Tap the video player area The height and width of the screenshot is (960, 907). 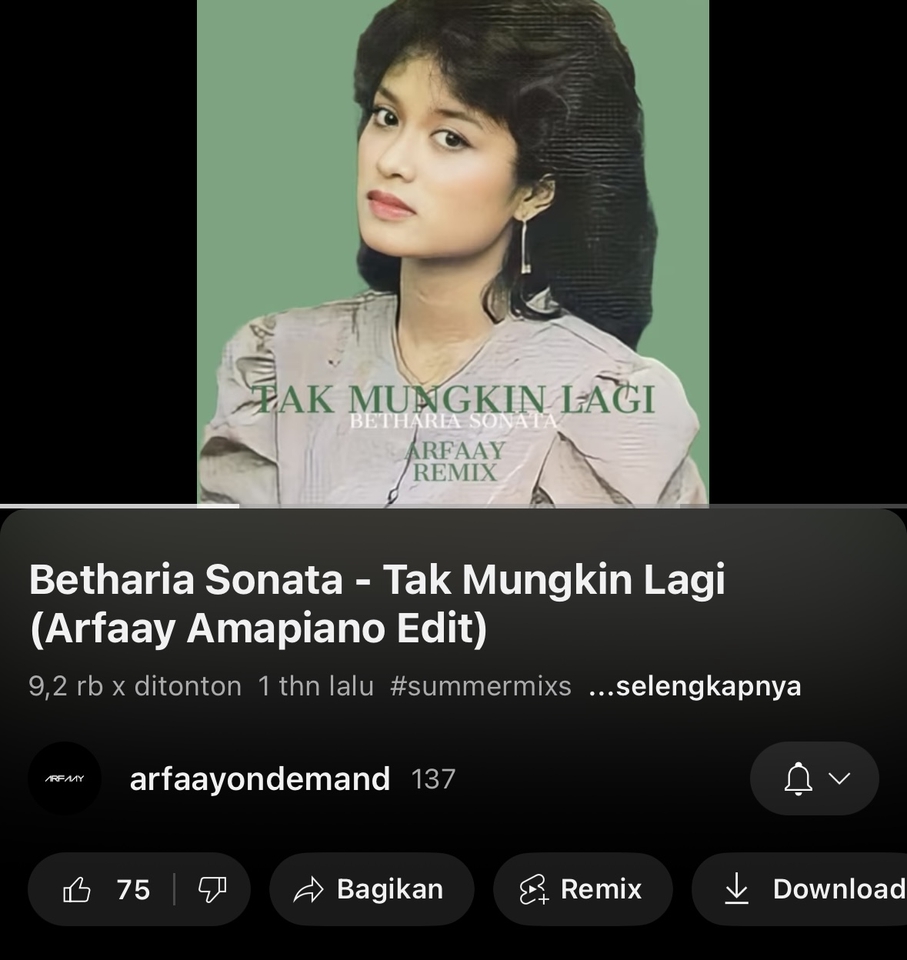[x=452, y=250]
